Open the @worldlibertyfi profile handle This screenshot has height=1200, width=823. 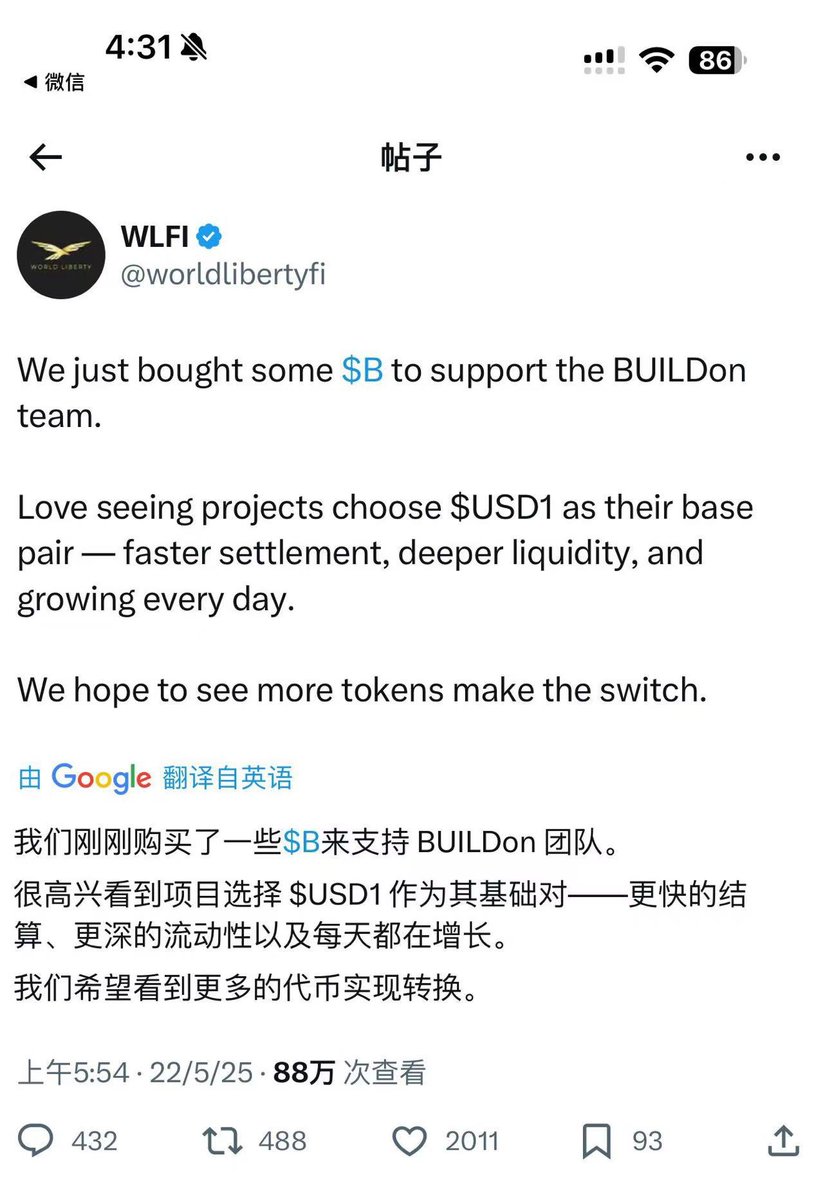click(222, 275)
